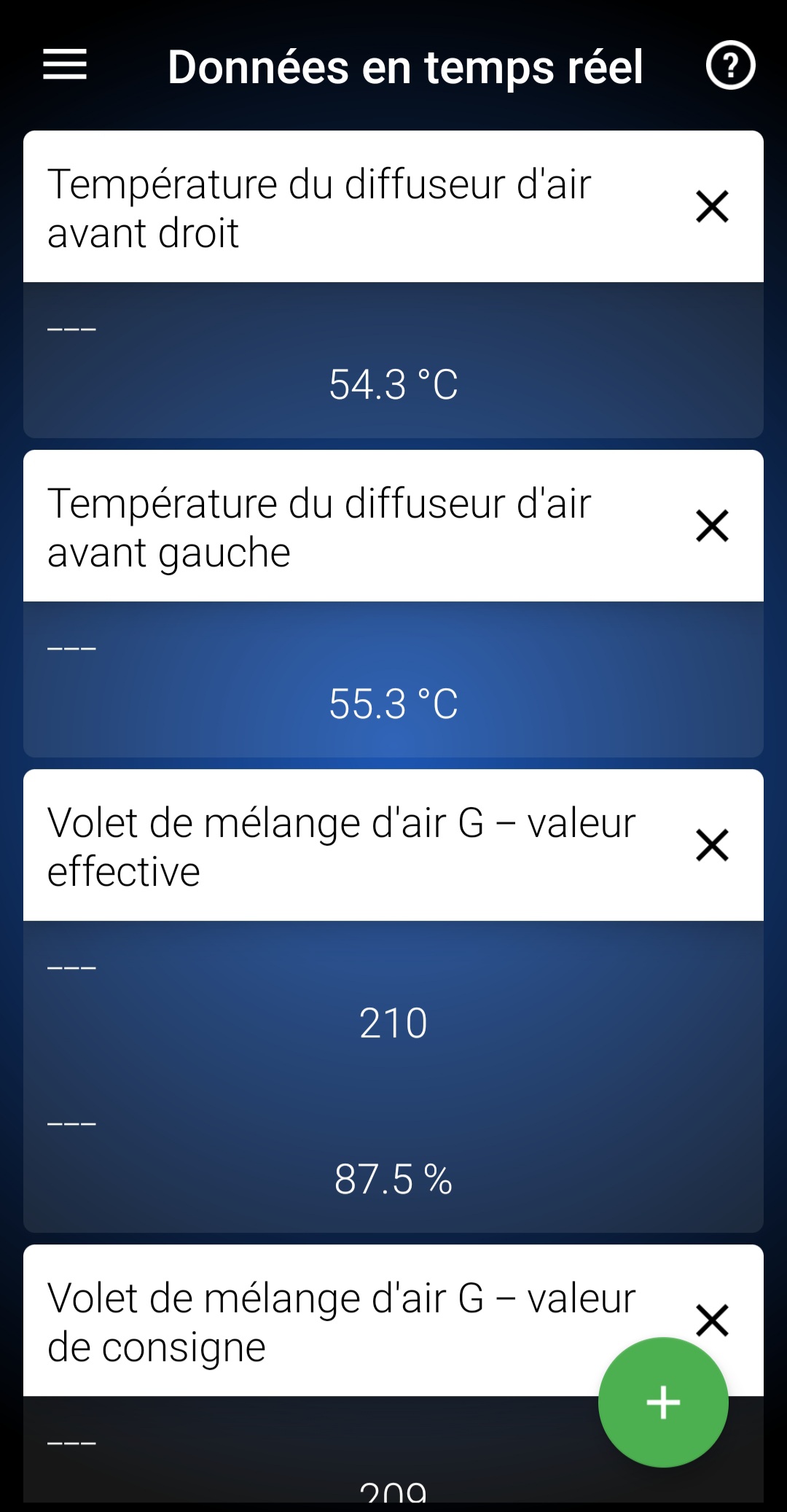
Task: Remove the avant gauche air diffuser temperature card
Action: point(712,526)
